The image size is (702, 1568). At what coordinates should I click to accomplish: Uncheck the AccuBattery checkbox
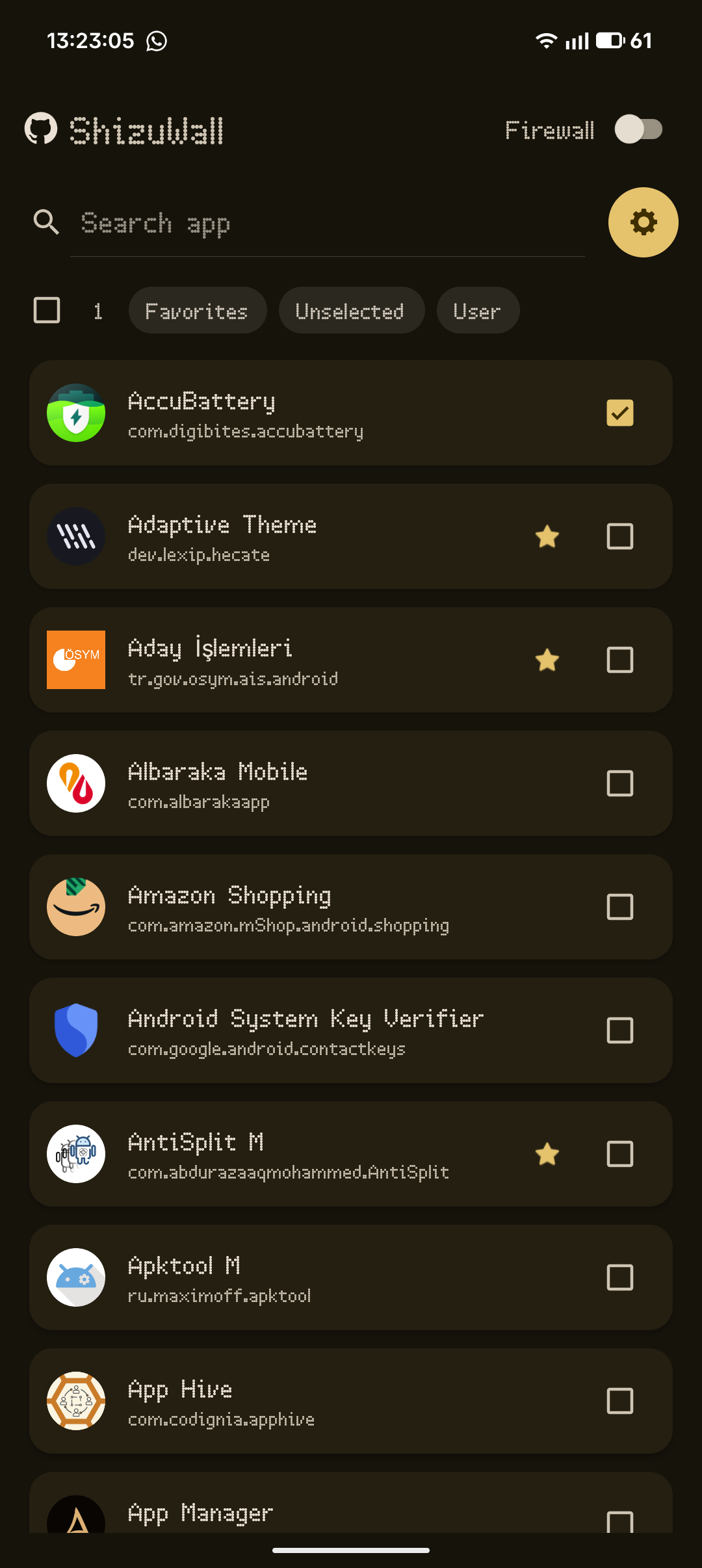click(619, 412)
